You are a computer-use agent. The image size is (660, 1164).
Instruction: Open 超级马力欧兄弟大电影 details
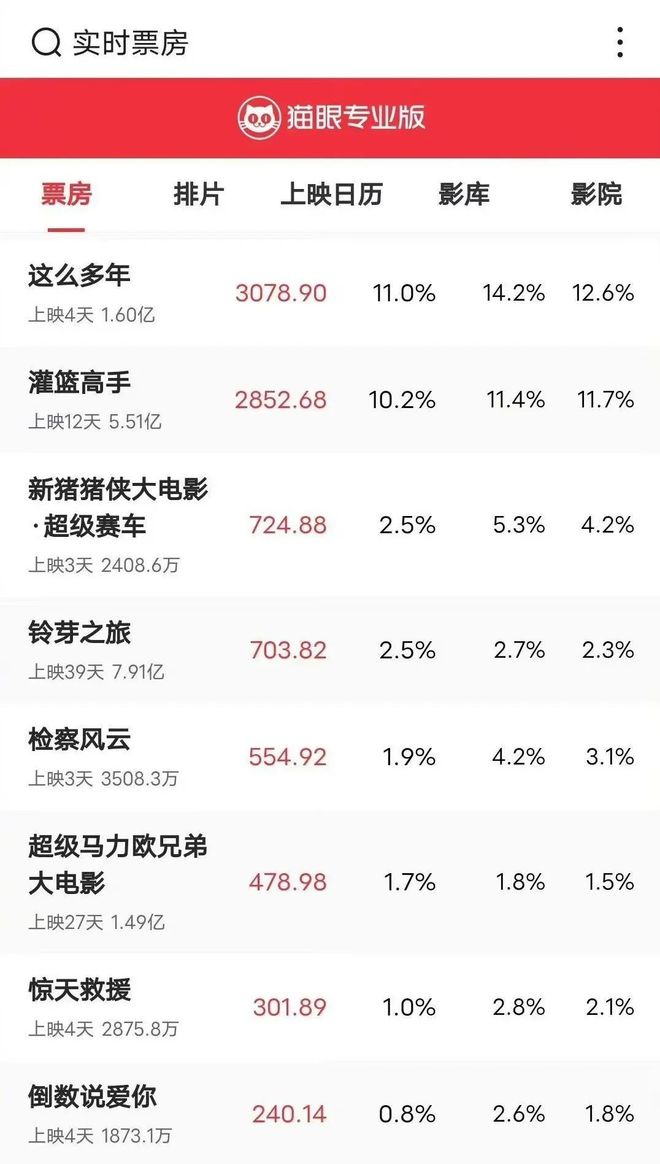pos(330,882)
